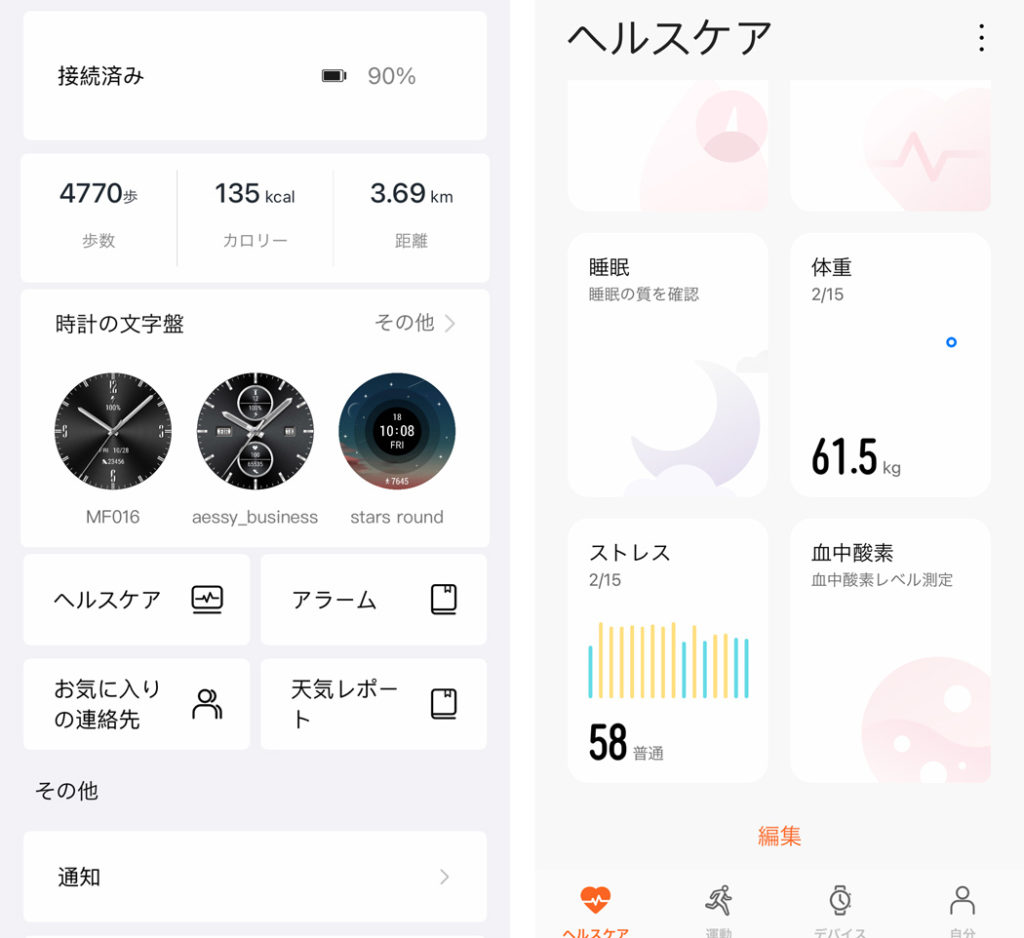Select the aessy_business watch face

pos(255,431)
